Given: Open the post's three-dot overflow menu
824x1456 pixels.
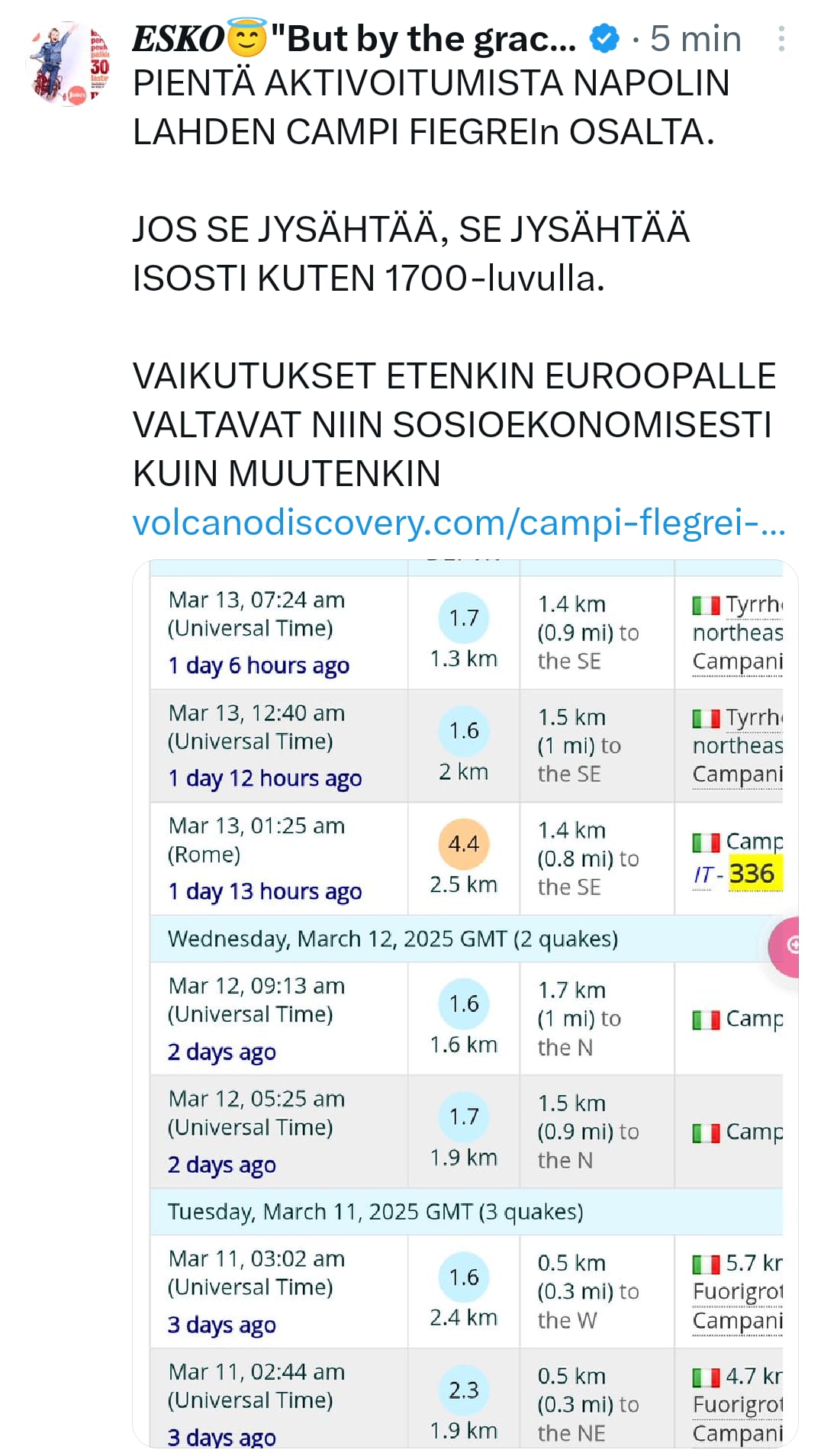Looking at the screenshot, I should (781, 39).
